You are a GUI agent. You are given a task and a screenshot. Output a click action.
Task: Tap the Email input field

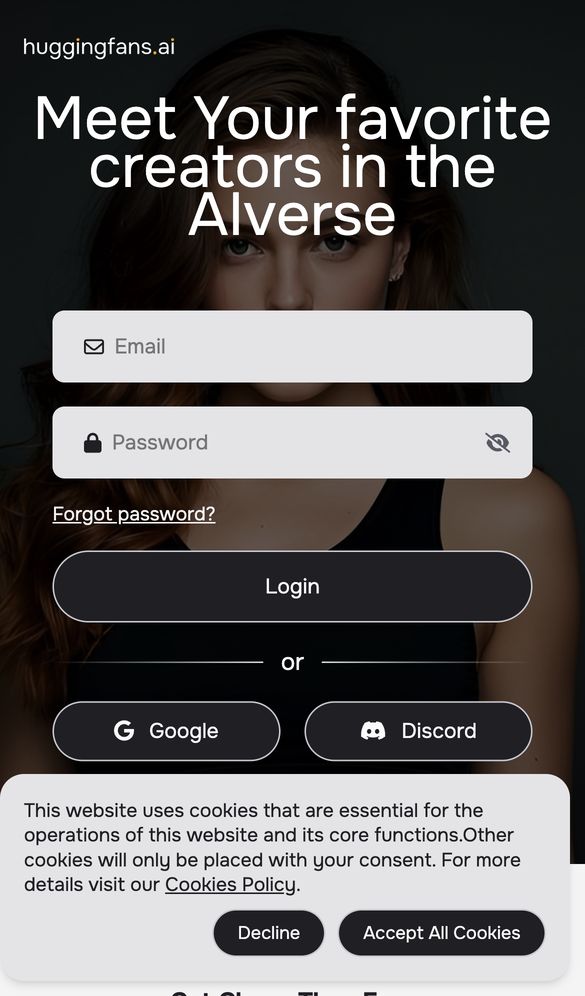tap(292, 346)
